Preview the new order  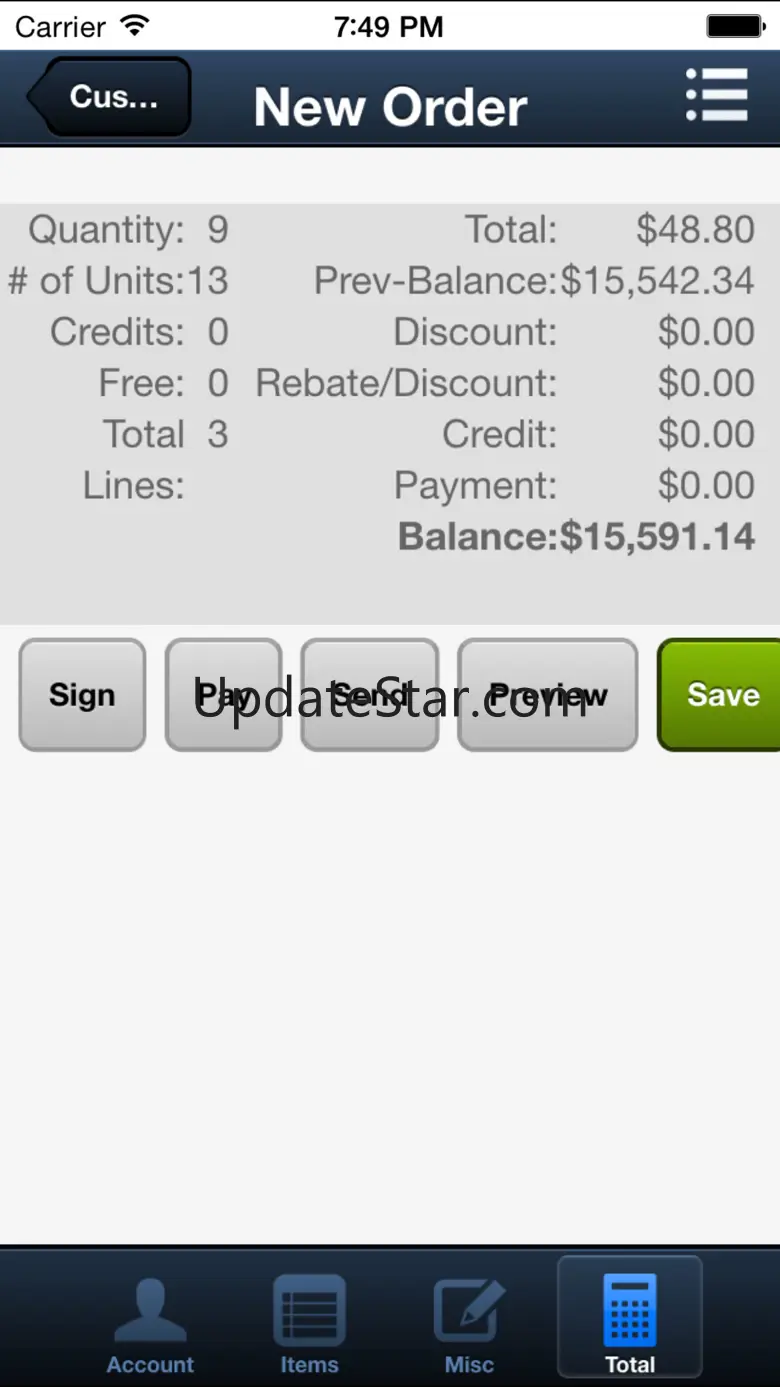coord(547,695)
